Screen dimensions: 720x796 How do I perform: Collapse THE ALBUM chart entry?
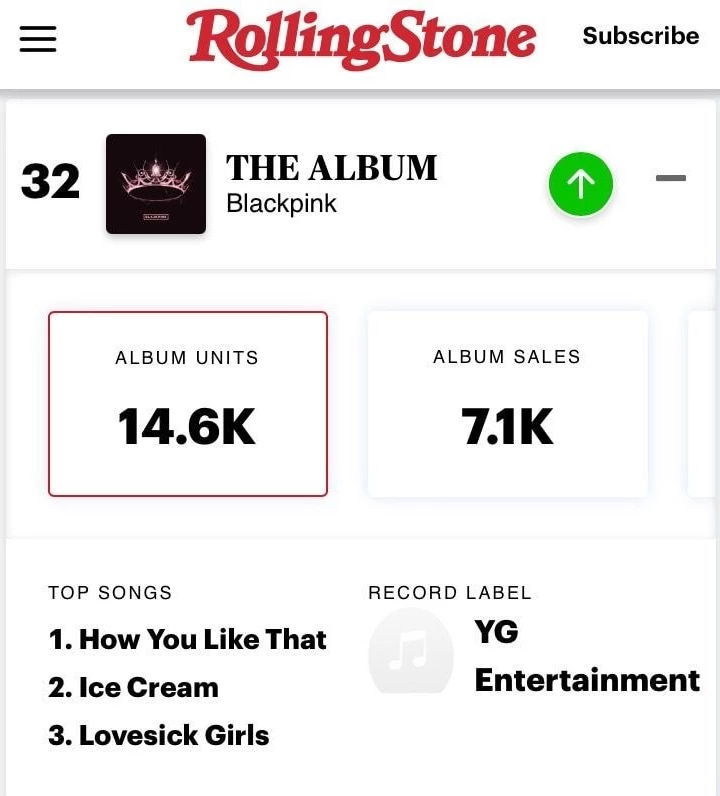[x=670, y=179]
